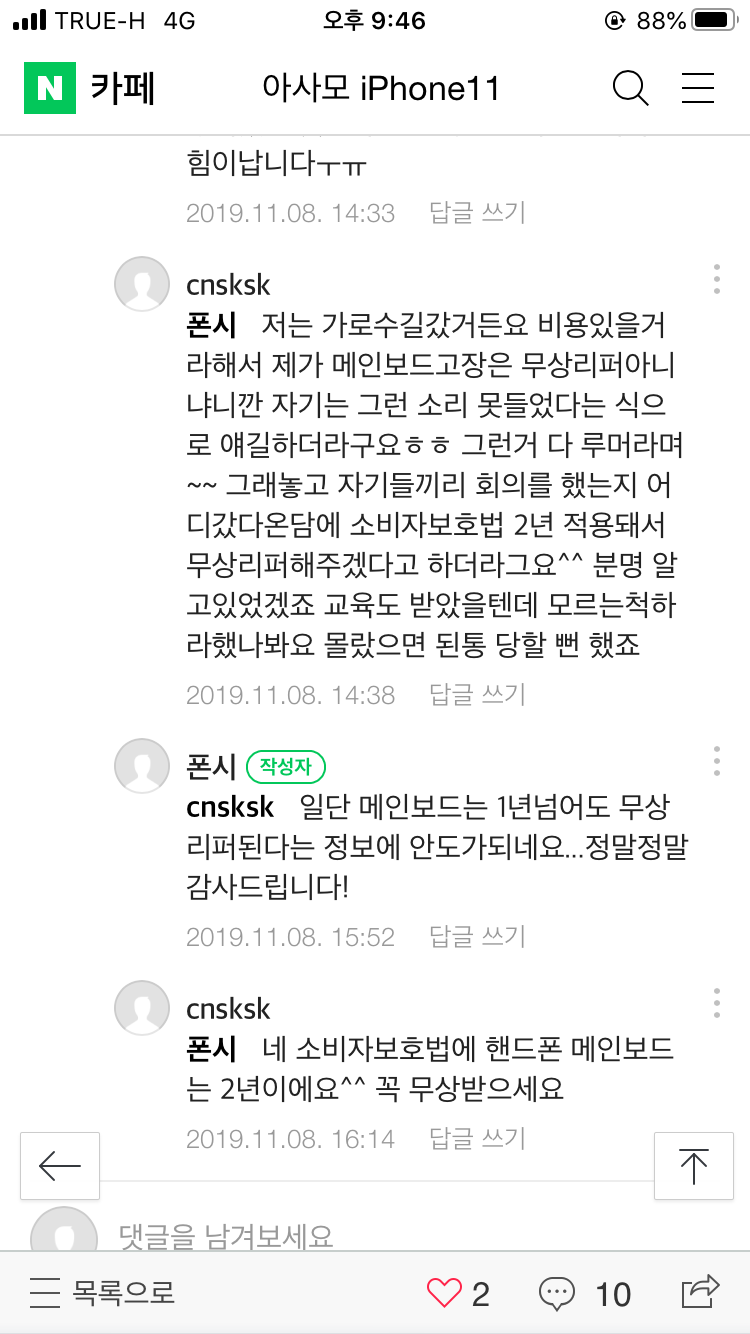The width and height of the screenshot is (750, 1334).
Task: Jump to top with the up arrow button
Action: (x=693, y=1166)
